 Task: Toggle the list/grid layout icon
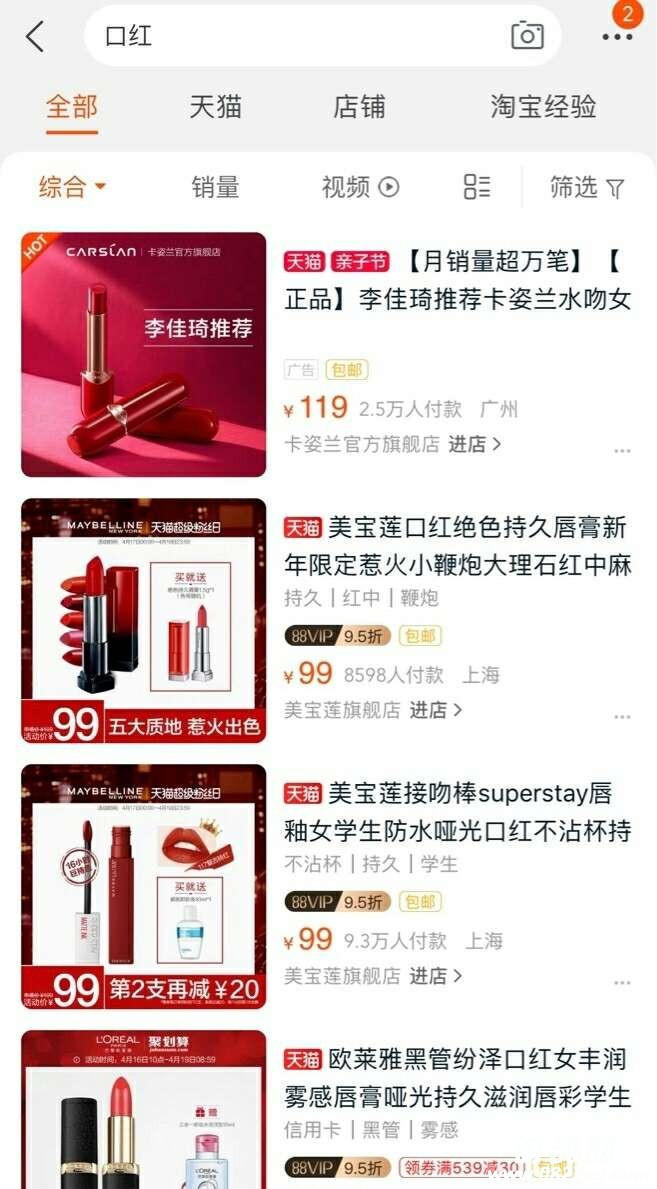tap(477, 187)
